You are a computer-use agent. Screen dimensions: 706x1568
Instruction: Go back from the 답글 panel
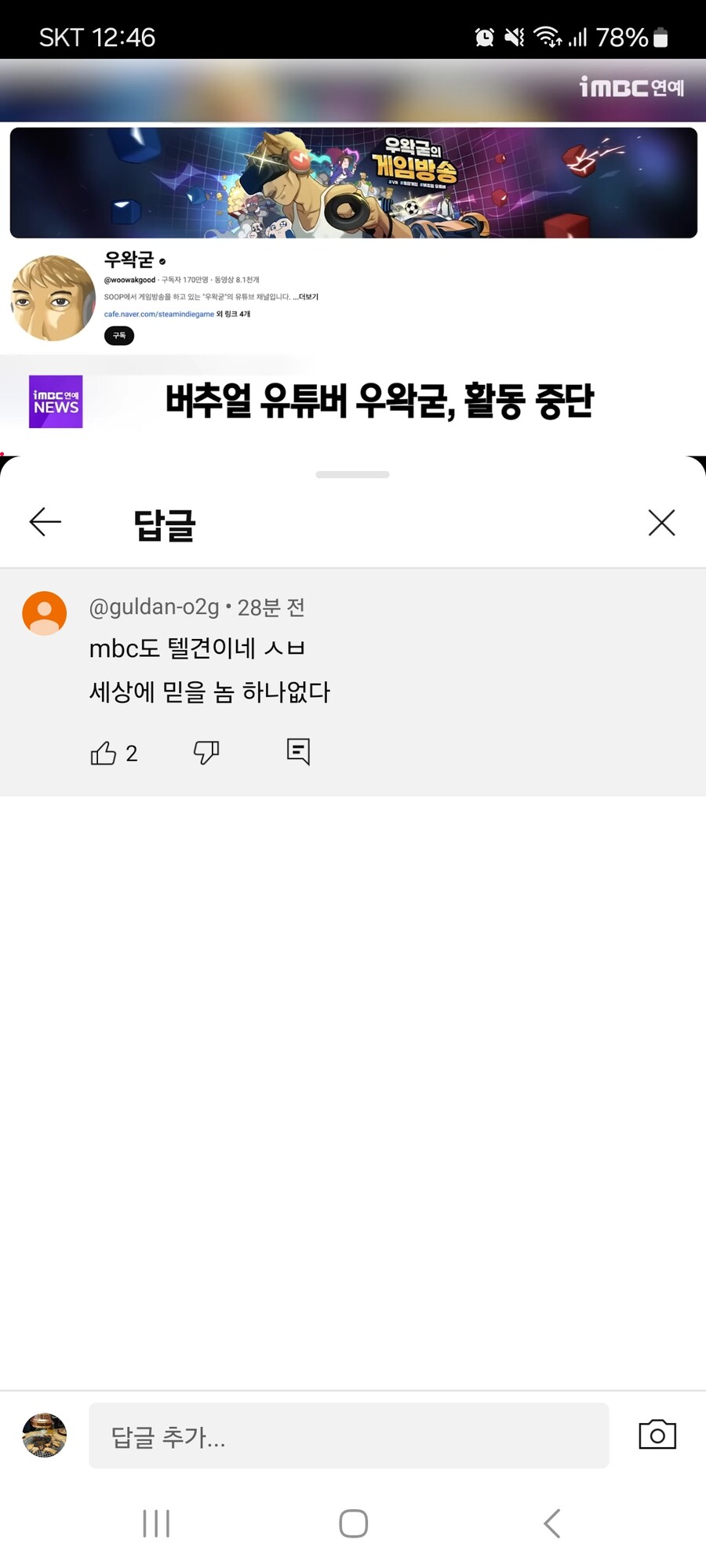[x=45, y=522]
